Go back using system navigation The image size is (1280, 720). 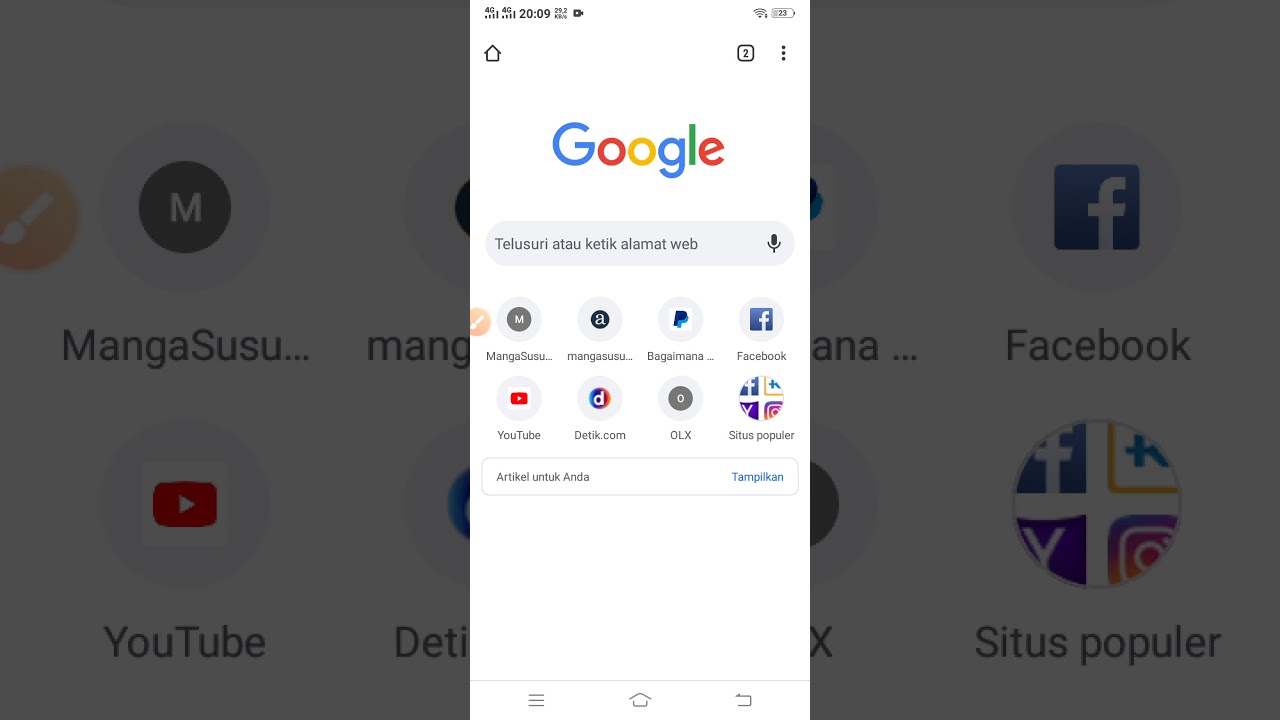pos(743,700)
